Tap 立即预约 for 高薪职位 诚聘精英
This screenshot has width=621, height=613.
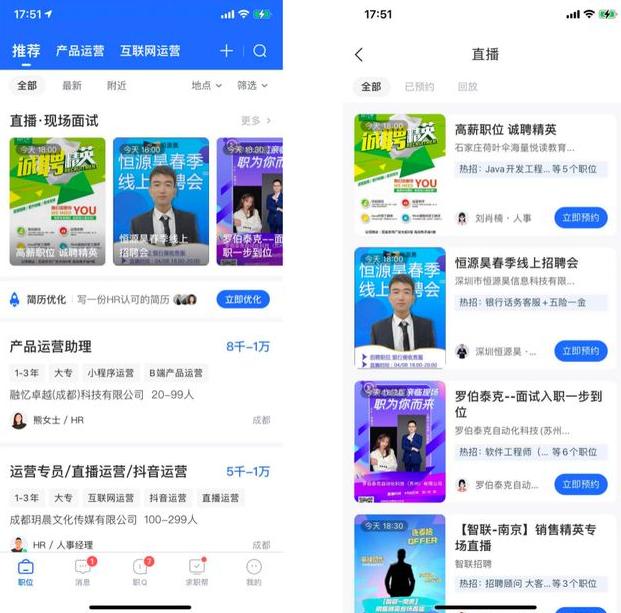(x=581, y=218)
